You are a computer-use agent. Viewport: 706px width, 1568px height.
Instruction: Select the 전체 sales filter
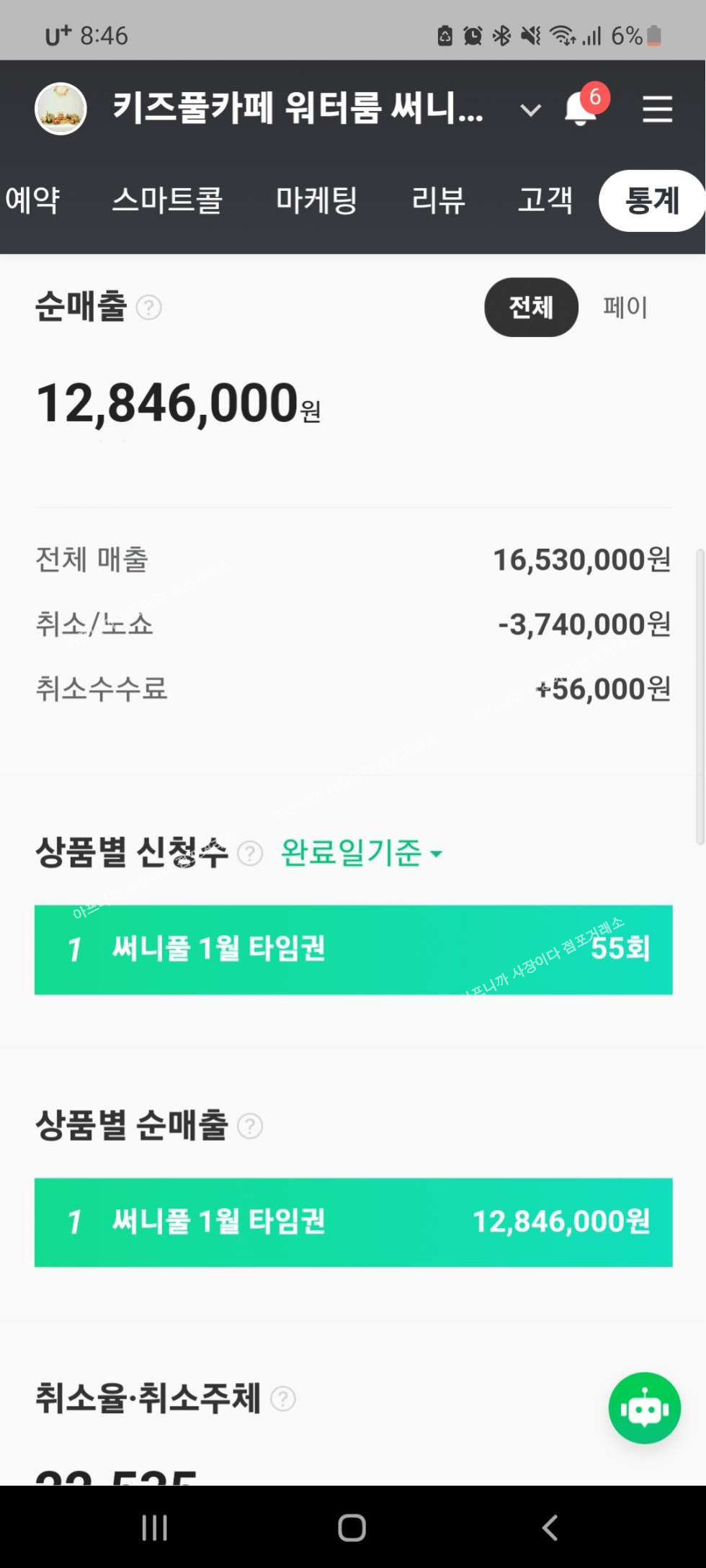click(x=531, y=307)
